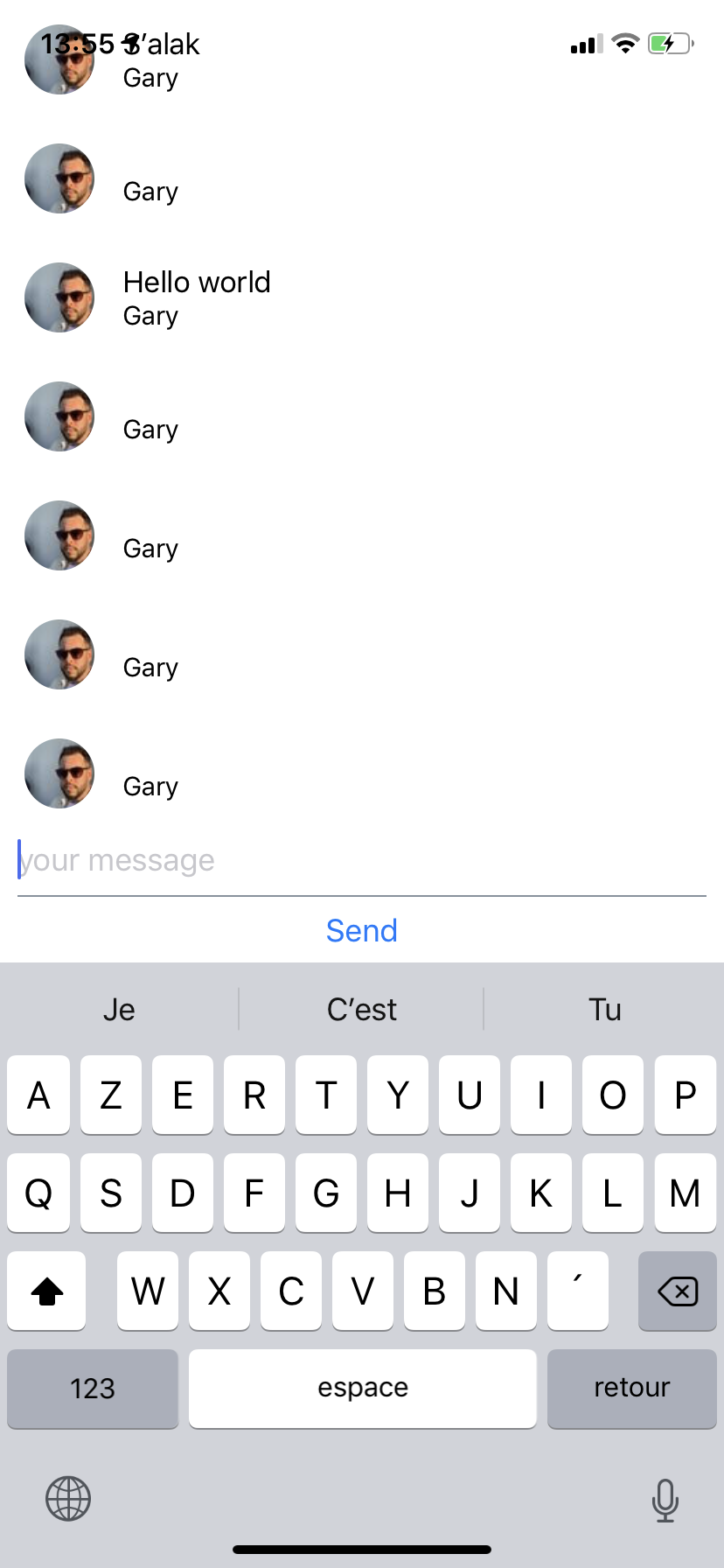Focus the 'your message' text field
This screenshot has height=1568, width=724.
coord(362,861)
